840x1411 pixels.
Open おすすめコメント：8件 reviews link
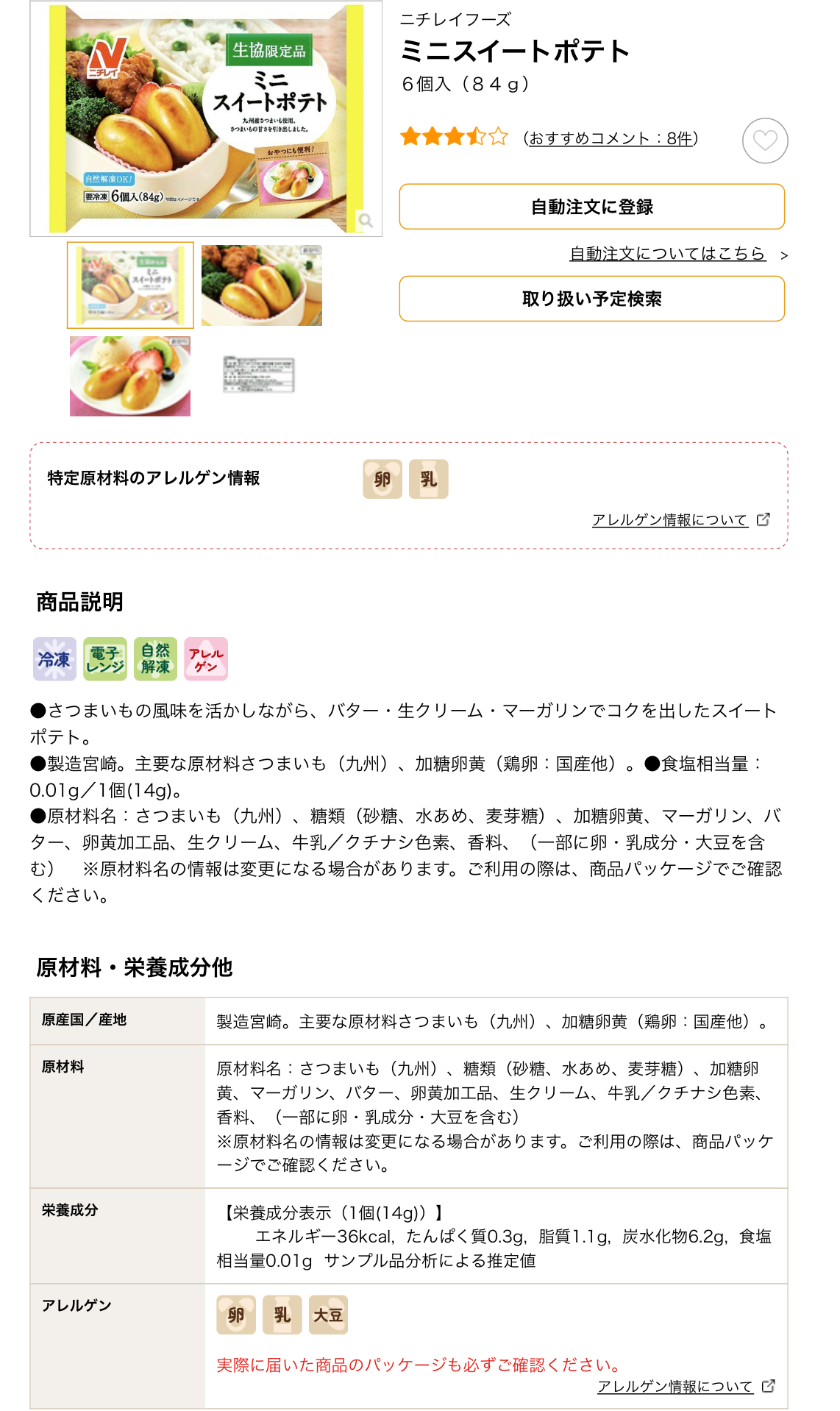tap(611, 138)
